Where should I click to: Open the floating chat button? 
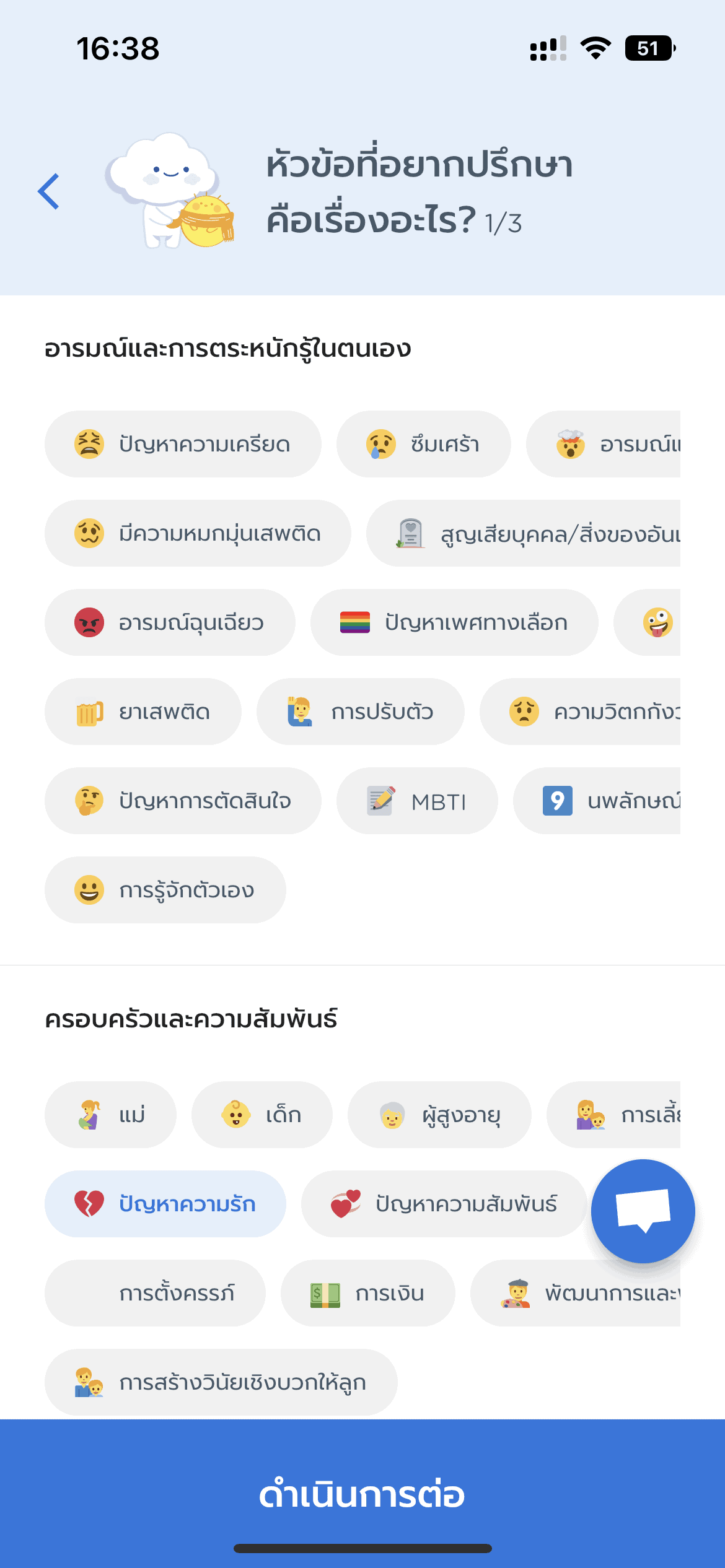tap(643, 1211)
